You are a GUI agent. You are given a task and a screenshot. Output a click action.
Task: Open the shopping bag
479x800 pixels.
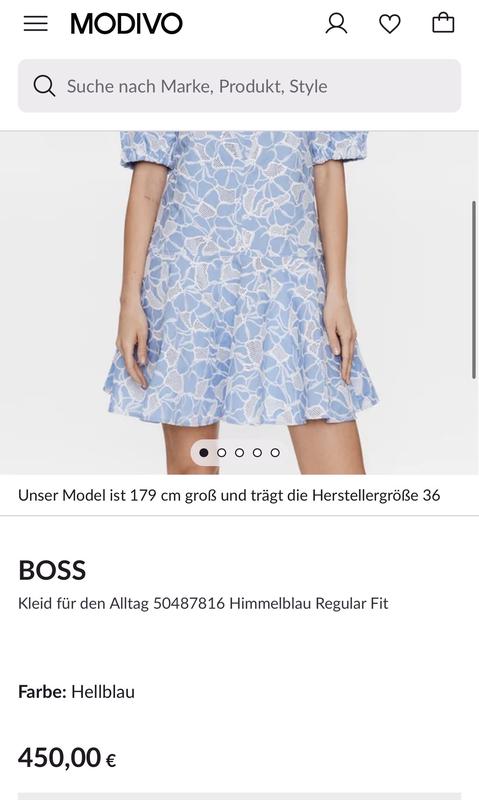[443, 23]
